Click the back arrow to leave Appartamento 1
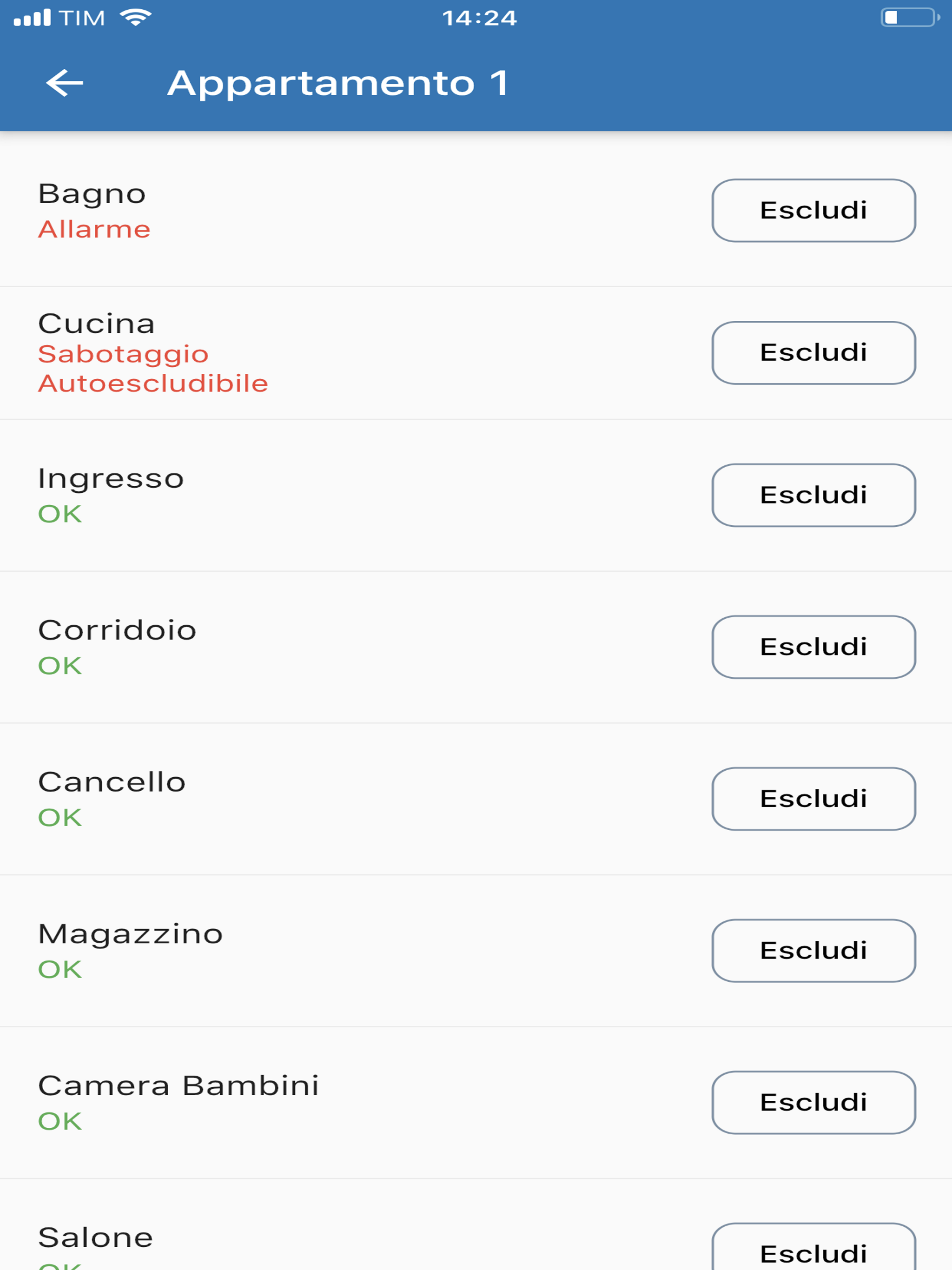 point(63,83)
